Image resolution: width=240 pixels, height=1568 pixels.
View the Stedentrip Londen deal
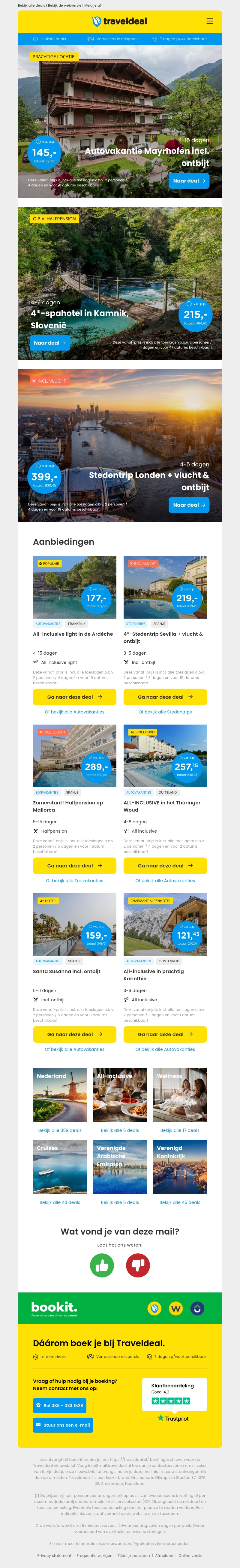(189, 505)
